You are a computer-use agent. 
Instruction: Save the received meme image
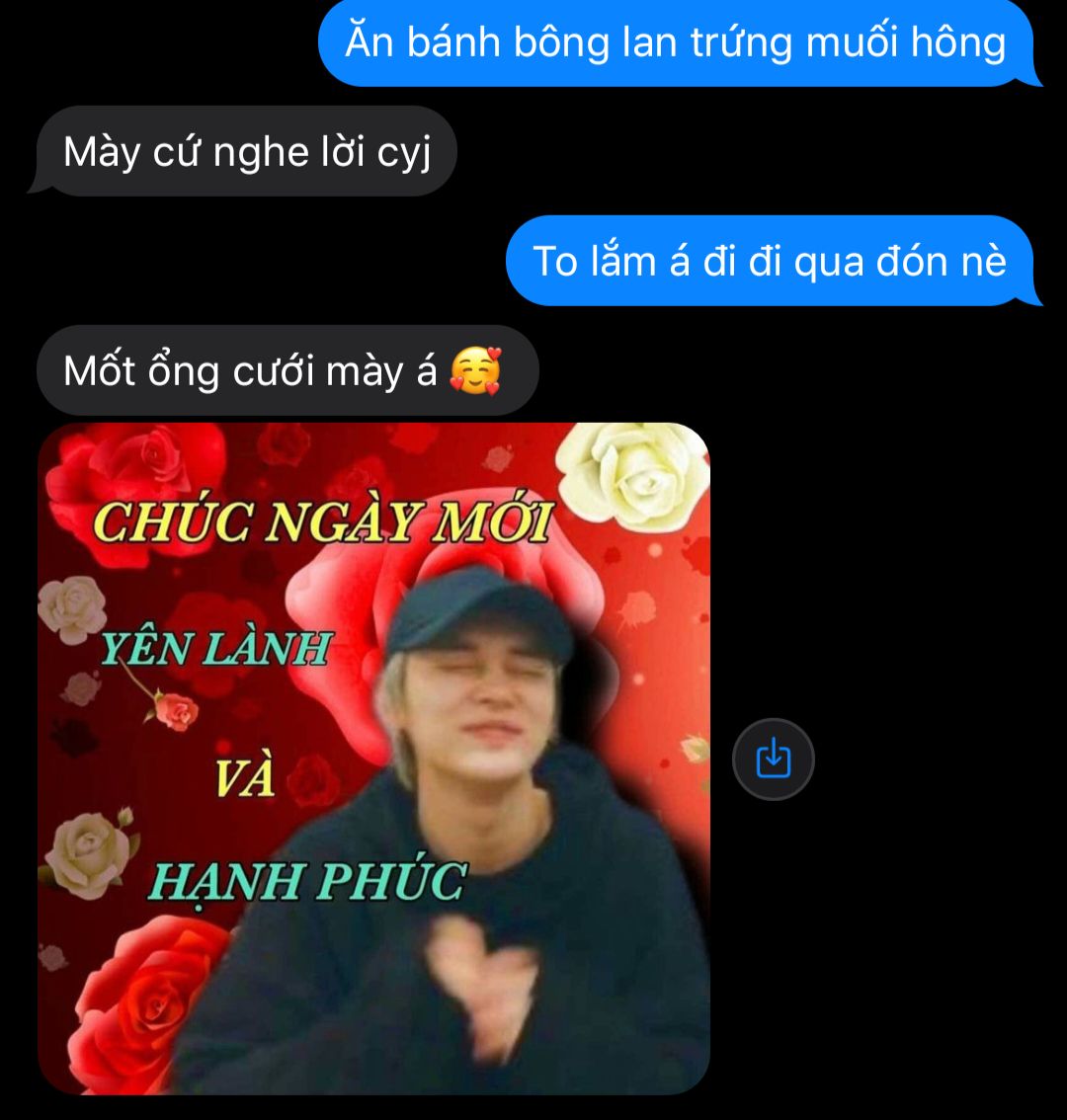pos(773,760)
